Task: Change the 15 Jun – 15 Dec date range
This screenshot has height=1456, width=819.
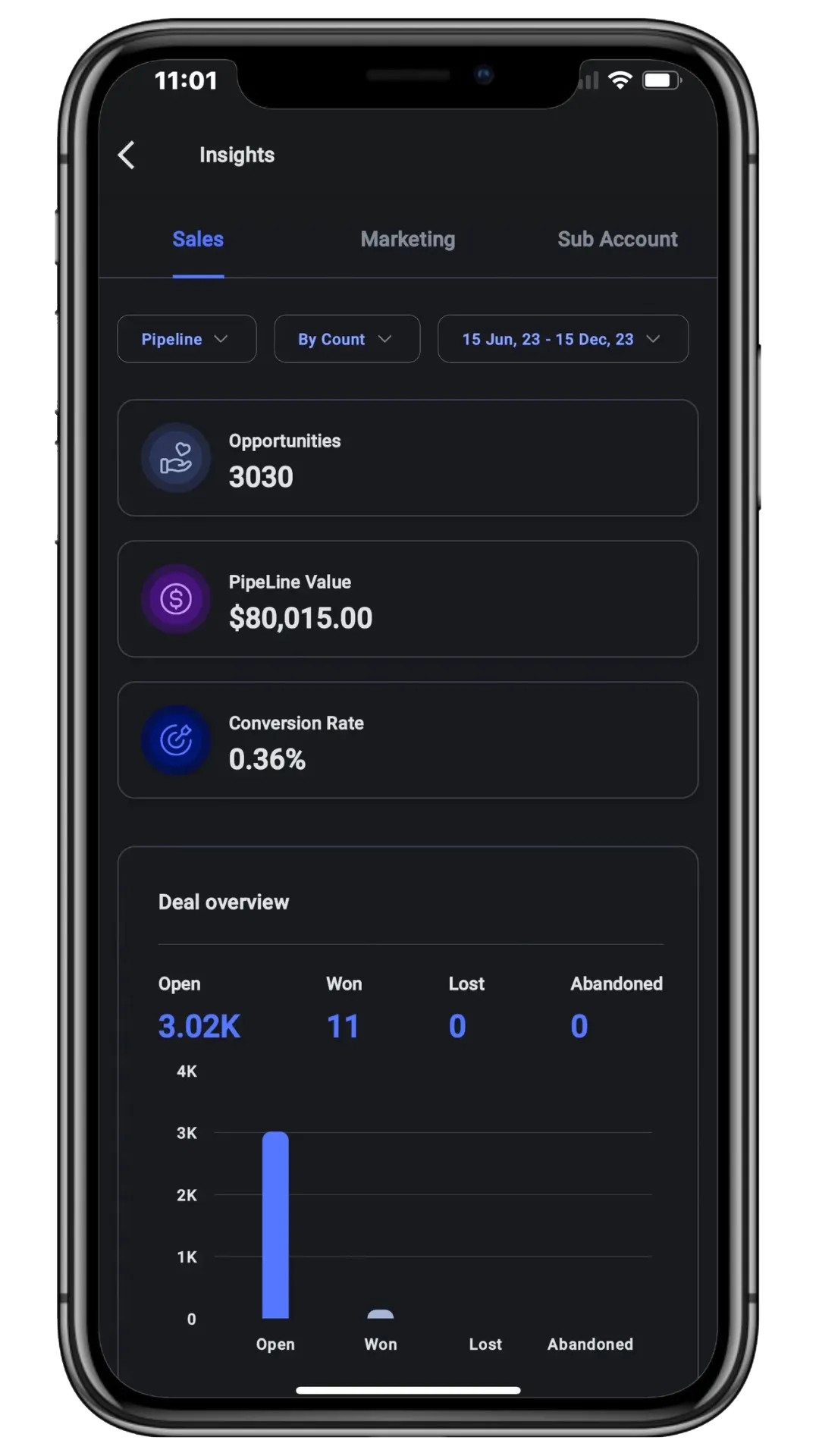Action: pos(563,339)
